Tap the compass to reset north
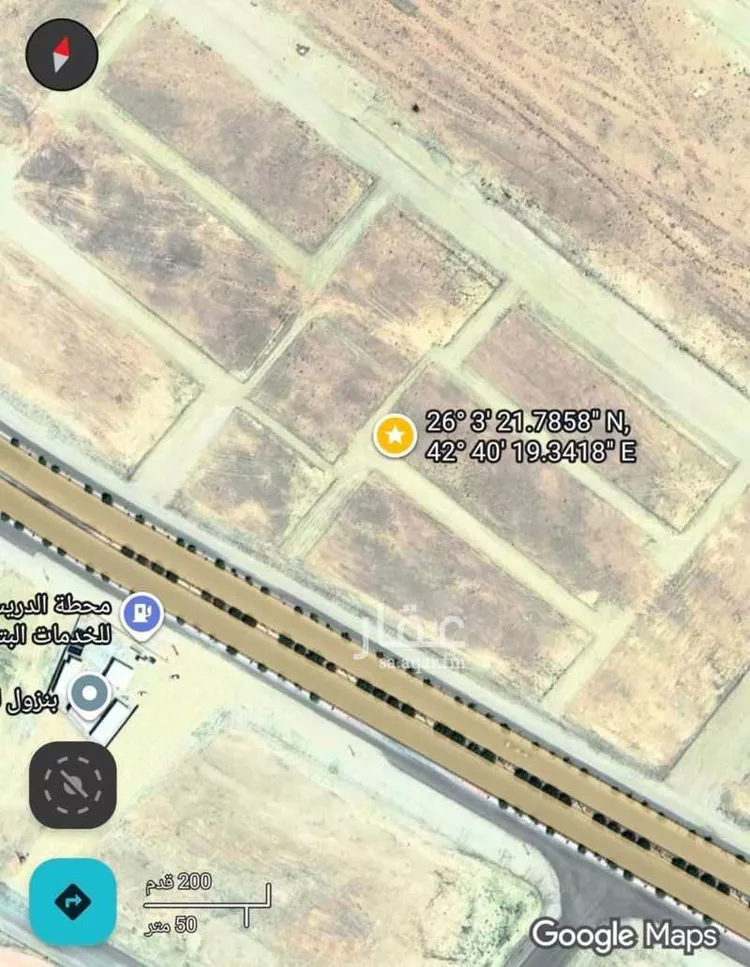 (x=61, y=55)
